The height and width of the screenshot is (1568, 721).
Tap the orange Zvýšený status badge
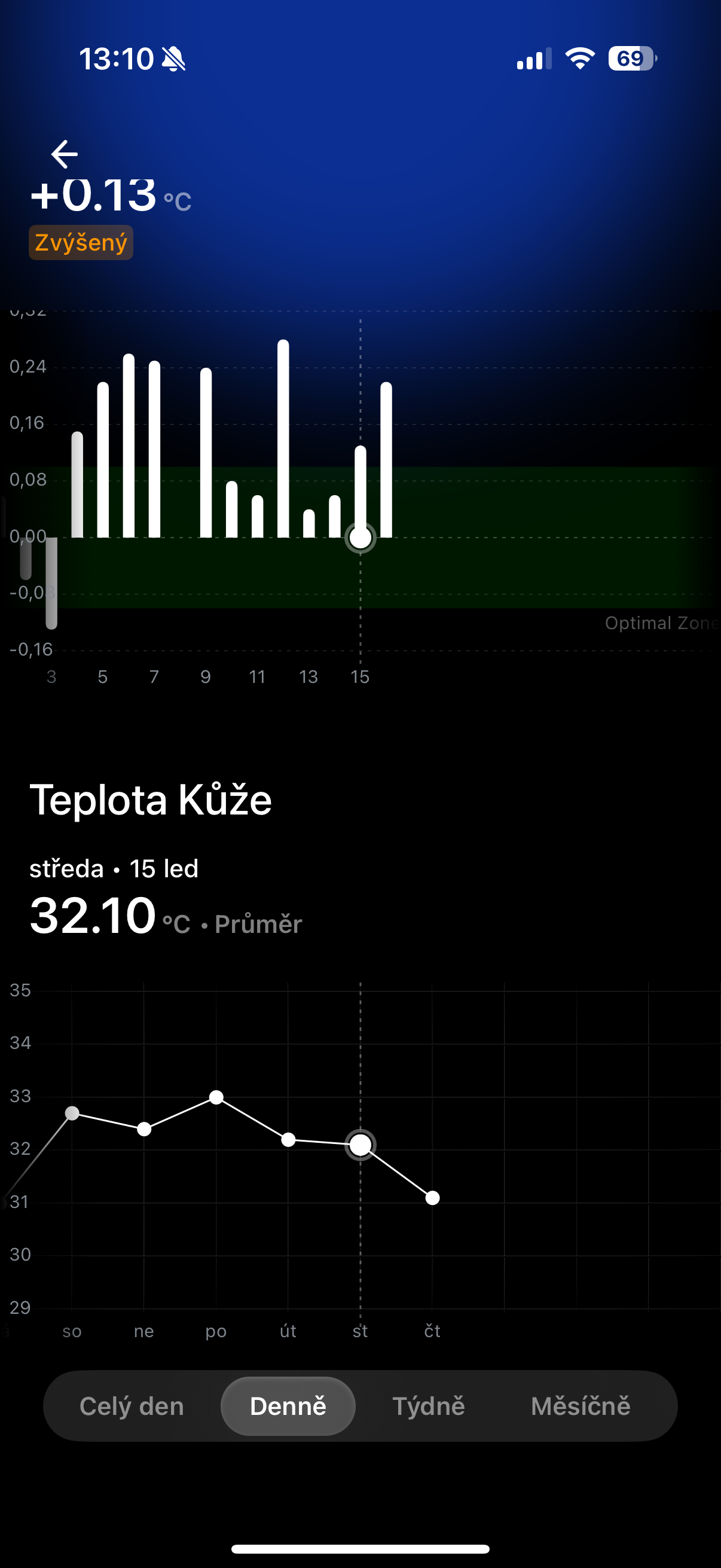(80, 242)
